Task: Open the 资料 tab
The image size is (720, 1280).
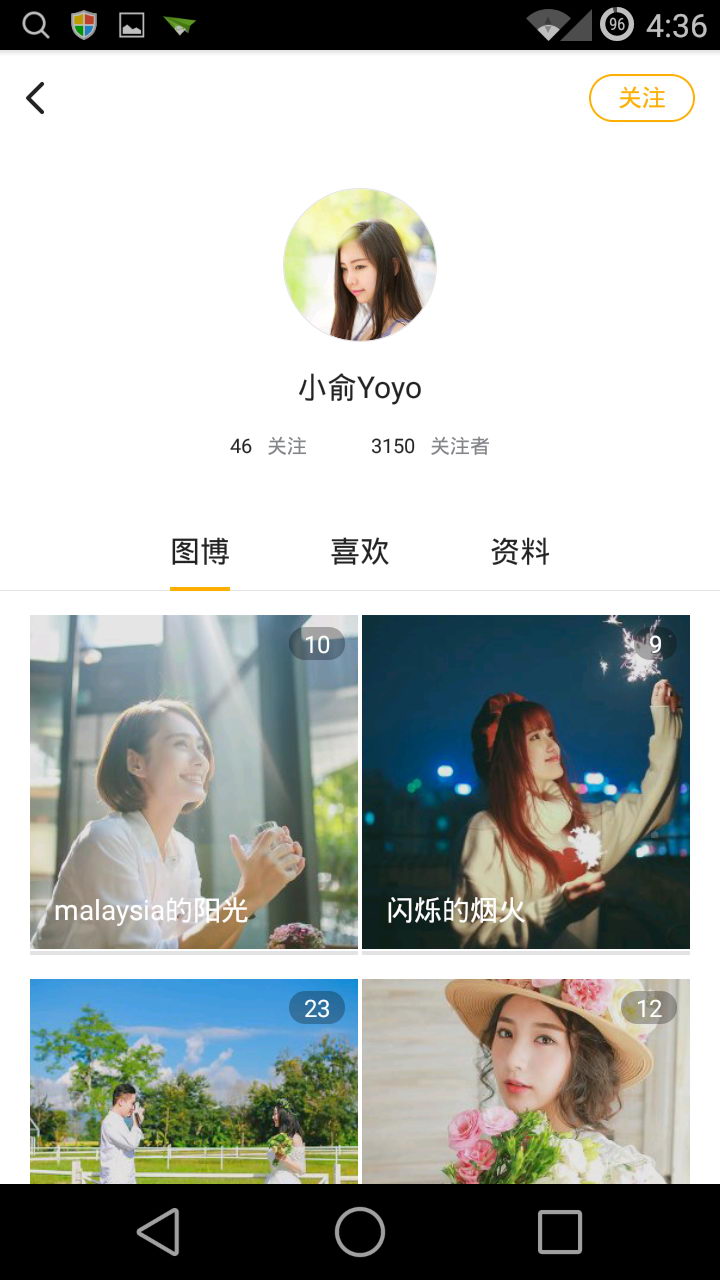Action: point(518,552)
